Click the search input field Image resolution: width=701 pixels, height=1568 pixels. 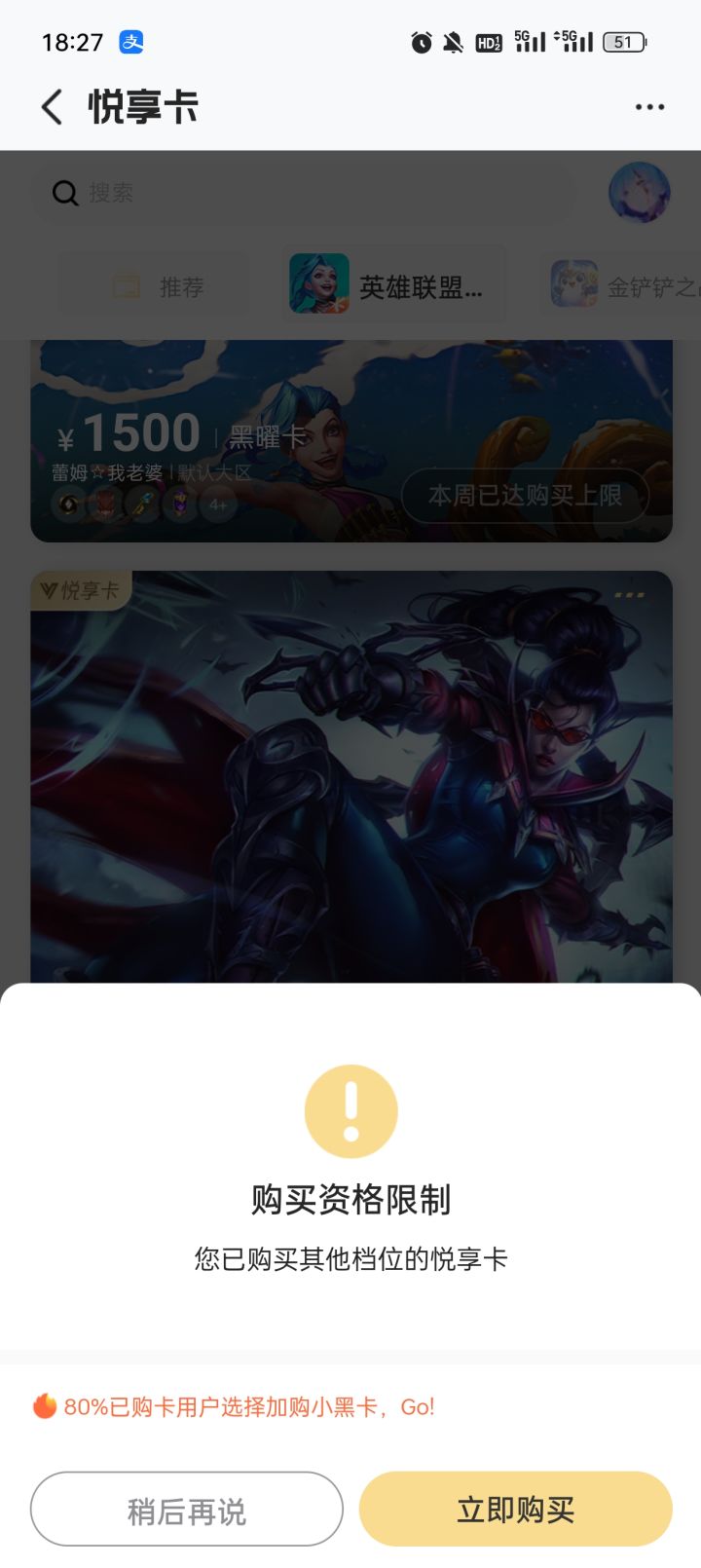pyautogui.click(x=292, y=194)
